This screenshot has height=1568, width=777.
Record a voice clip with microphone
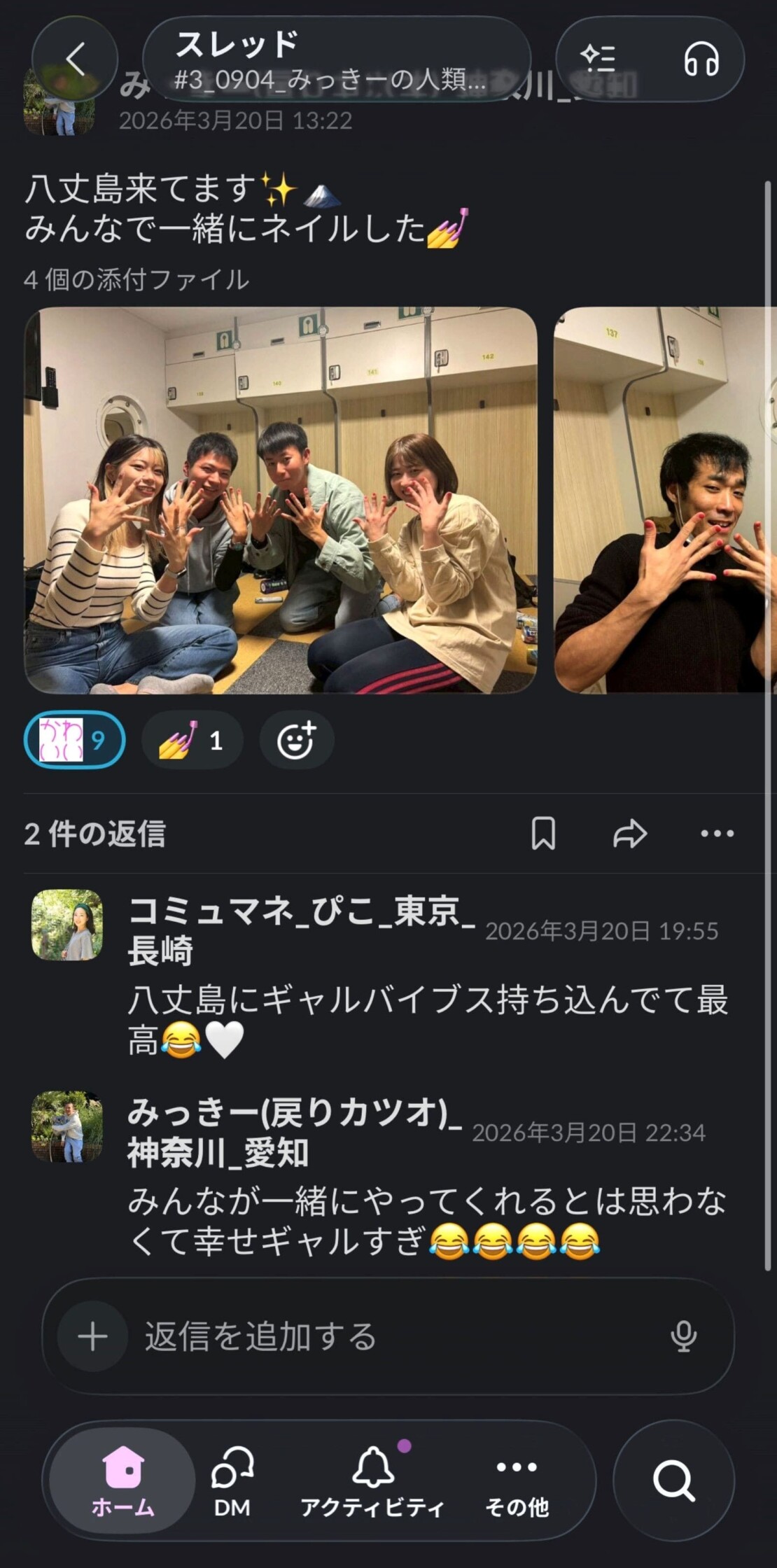click(x=683, y=1336)
